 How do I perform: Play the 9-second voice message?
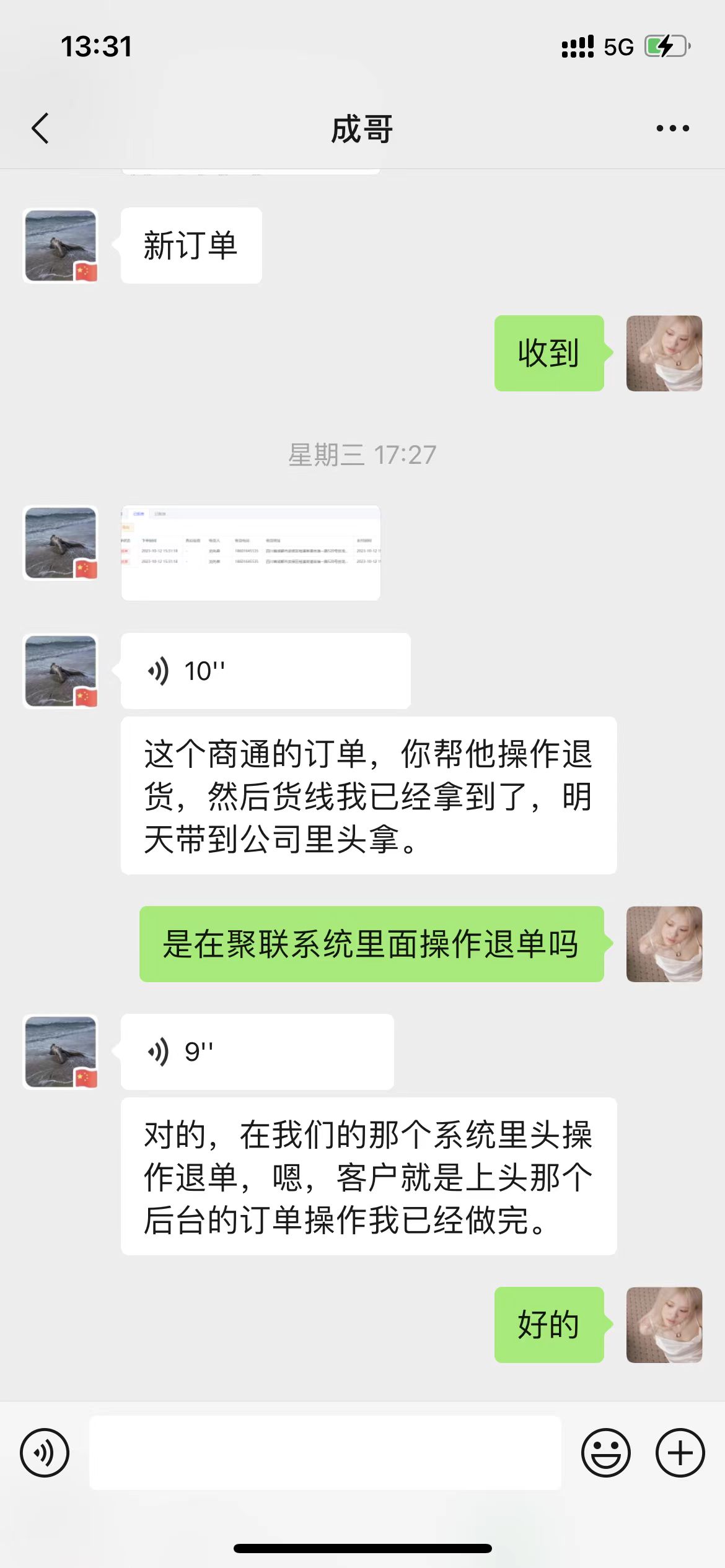257,1052
